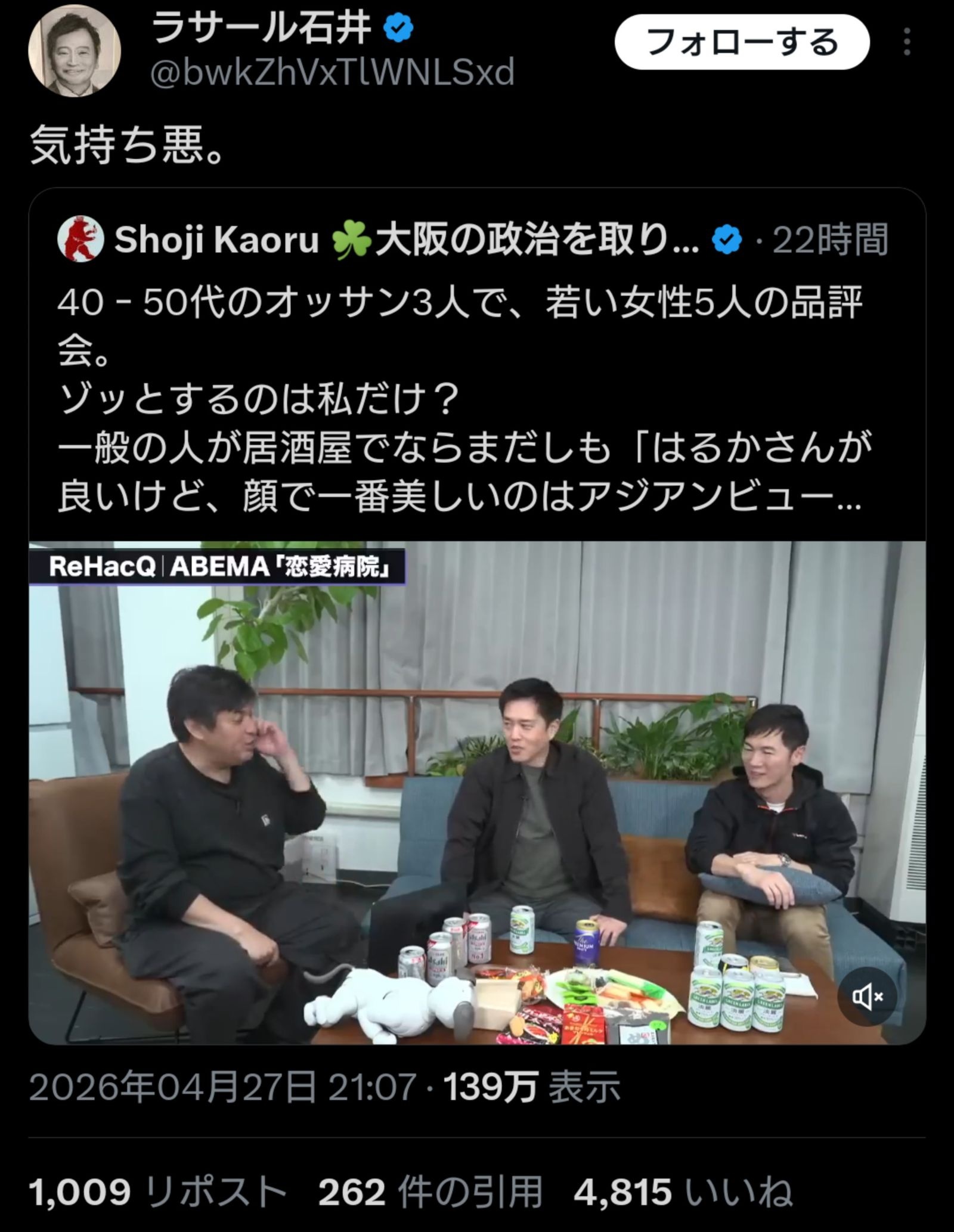
Task: Open Shoji Kaoru's avatar in the quoted post
Action: click(80, 239)
